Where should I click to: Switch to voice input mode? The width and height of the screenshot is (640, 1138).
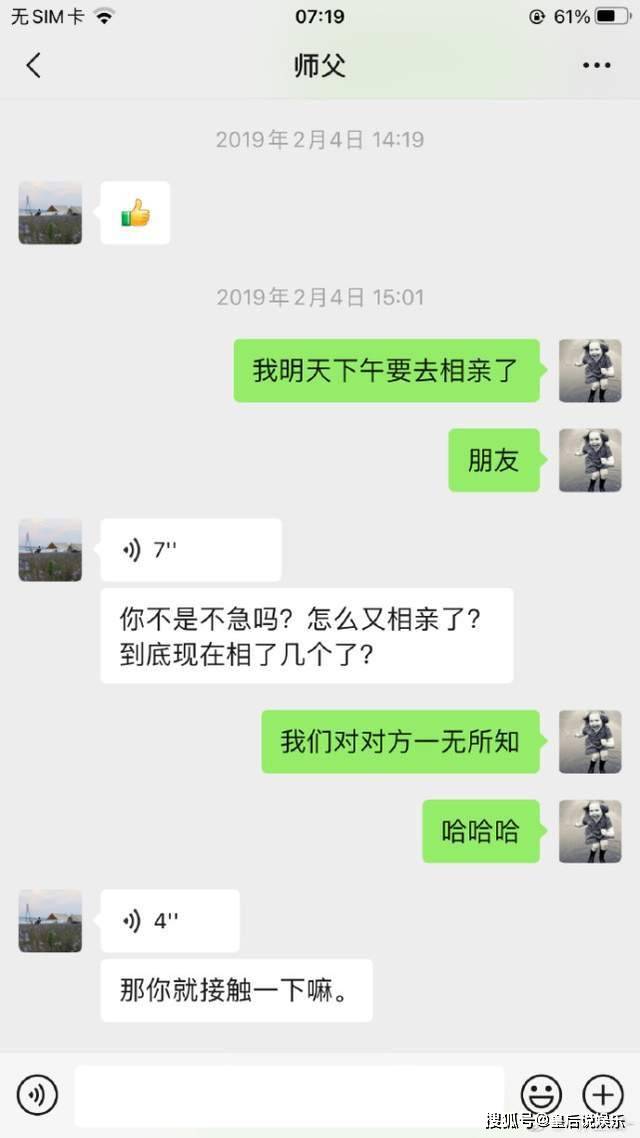(x=37, y=1094)
